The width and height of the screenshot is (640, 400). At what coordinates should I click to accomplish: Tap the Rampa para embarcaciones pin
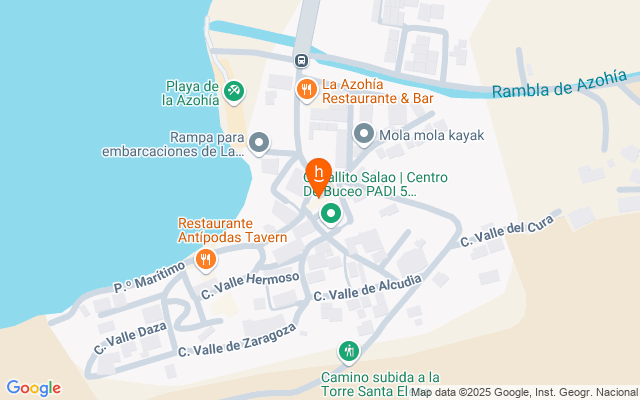coord(259,143)
